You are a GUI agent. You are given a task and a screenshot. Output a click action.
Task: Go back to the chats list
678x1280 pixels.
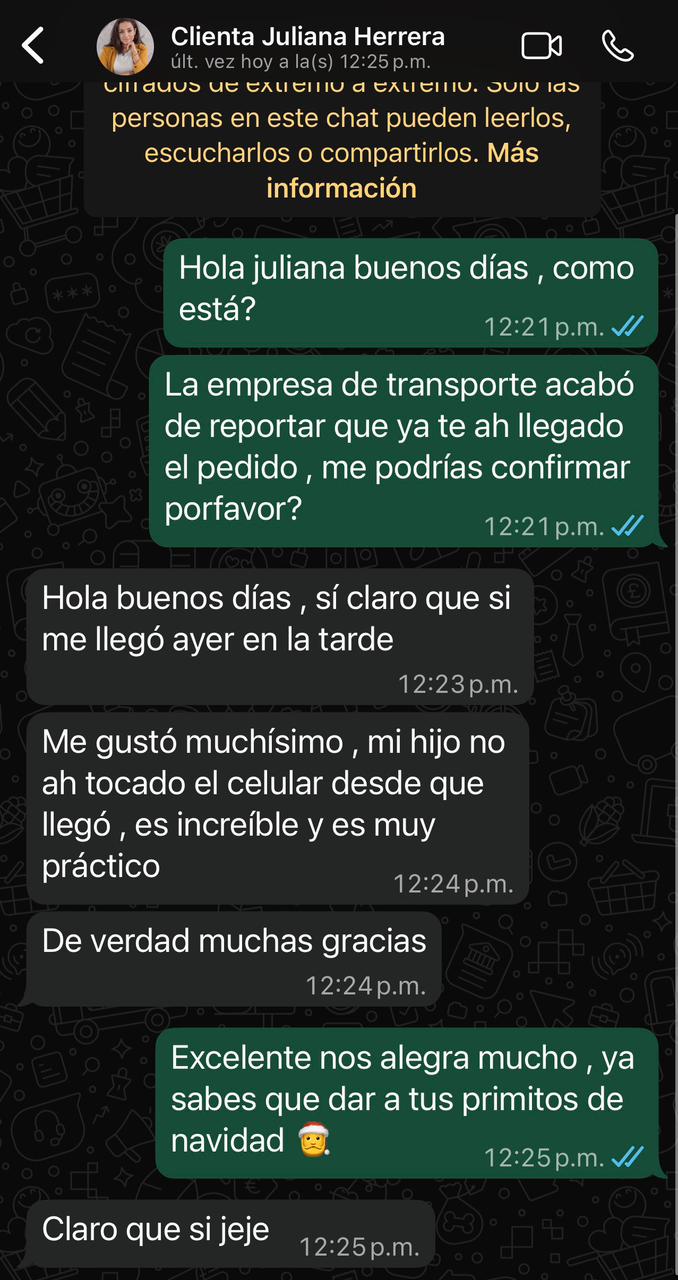(34, 46)
